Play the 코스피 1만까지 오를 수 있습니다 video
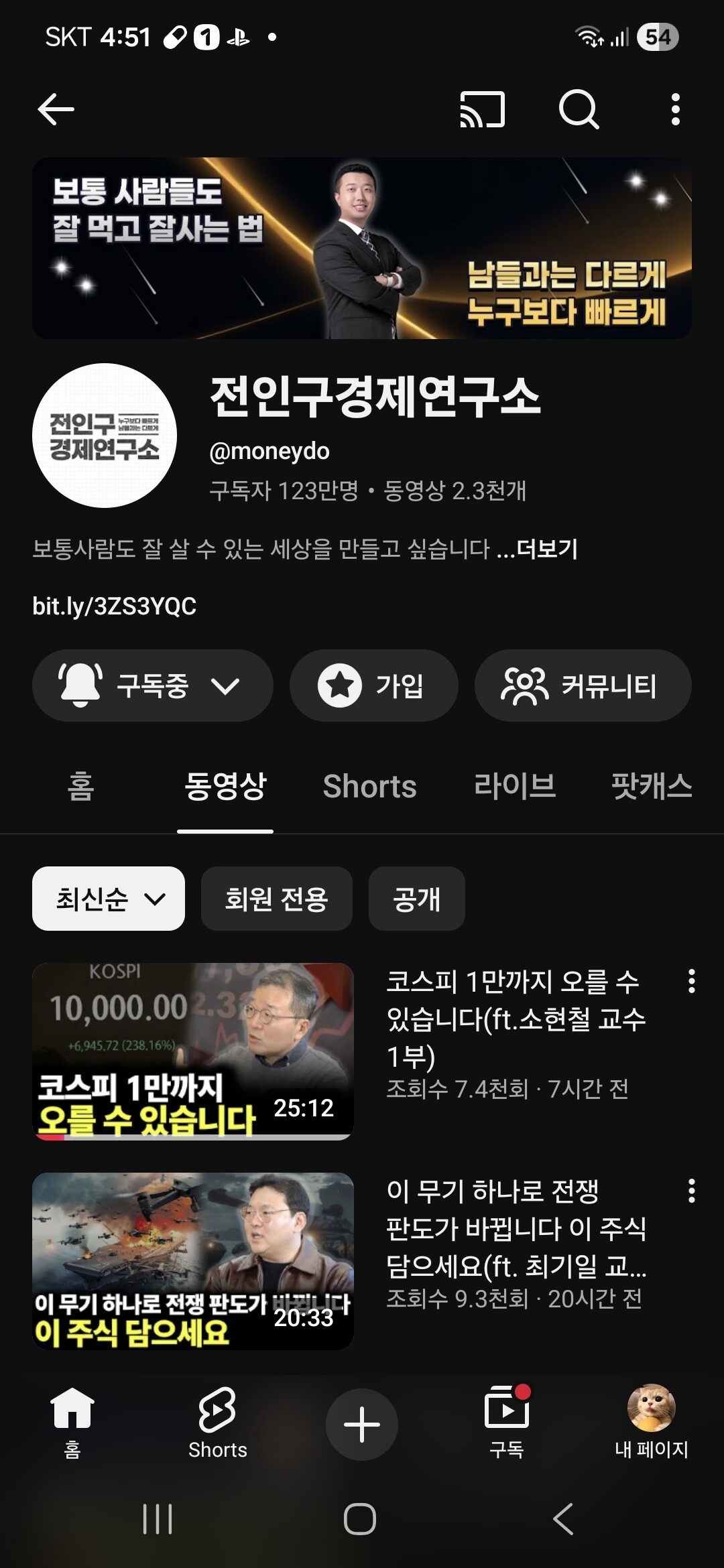 coord(193,1051)
